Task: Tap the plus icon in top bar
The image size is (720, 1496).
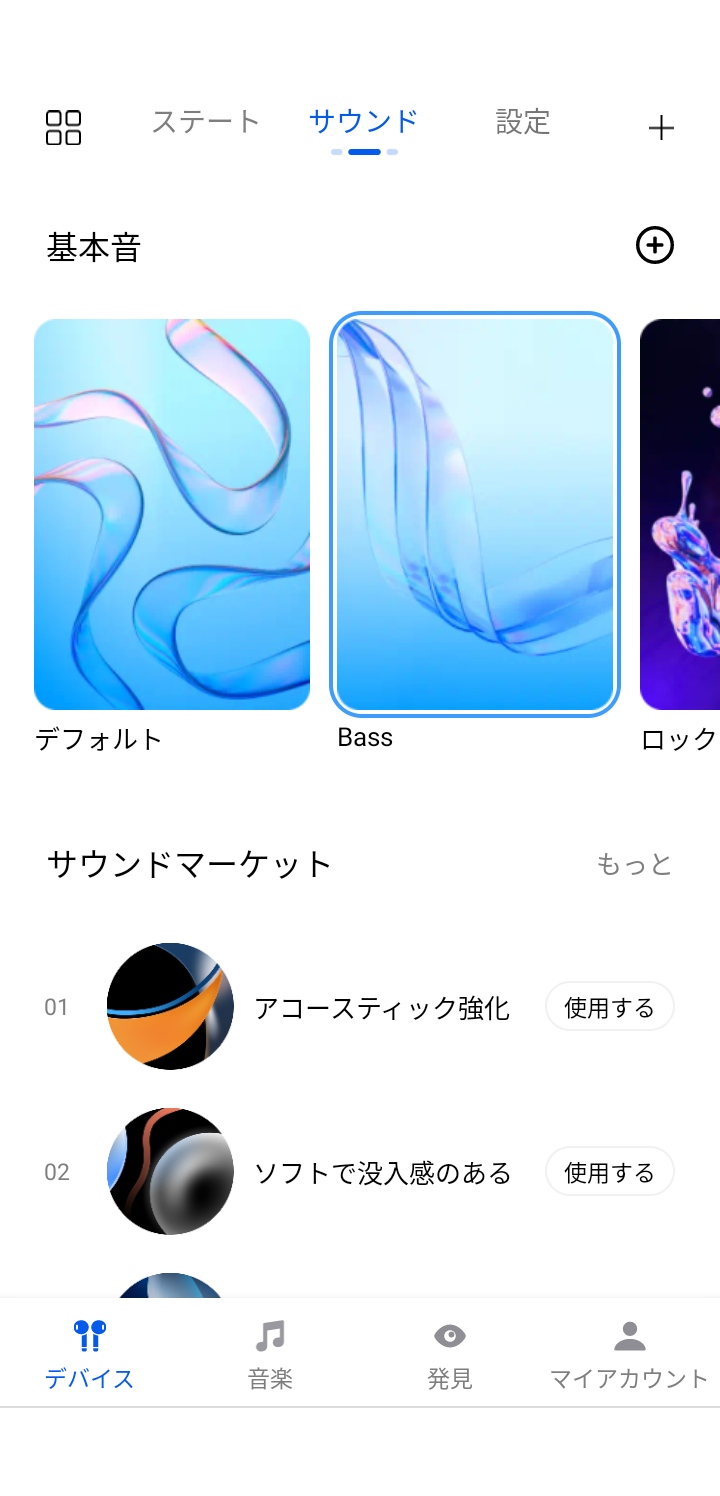Action: pos(661,128)
